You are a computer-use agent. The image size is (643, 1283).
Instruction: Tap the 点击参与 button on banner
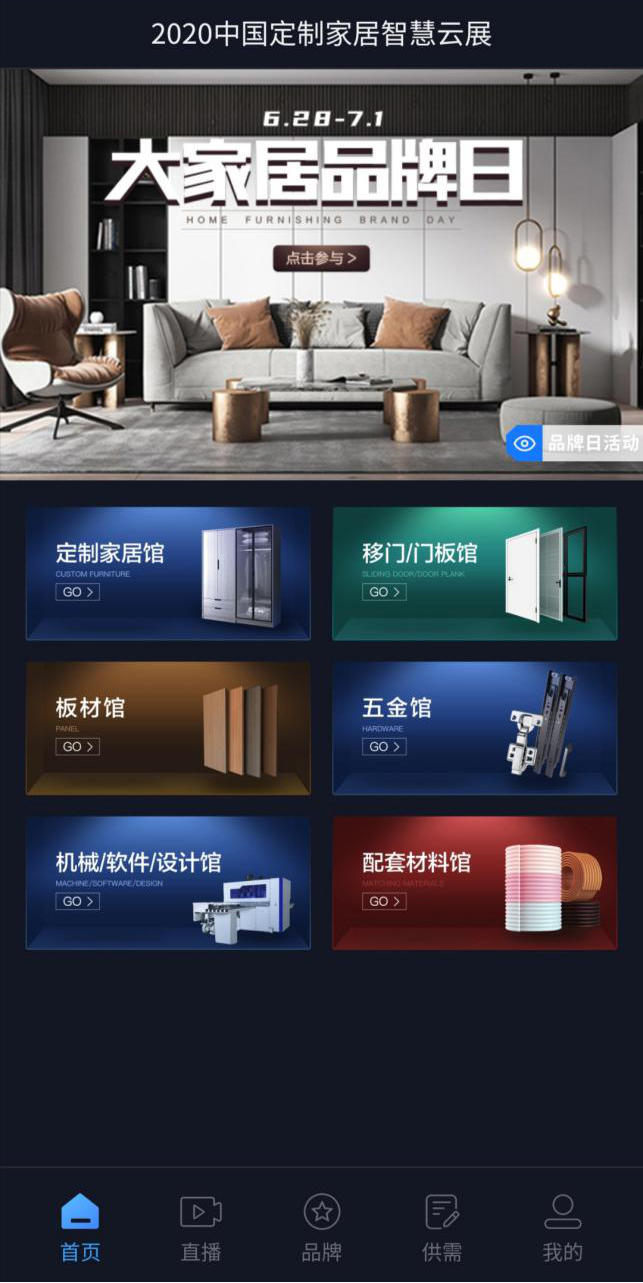tap(321, 258)
